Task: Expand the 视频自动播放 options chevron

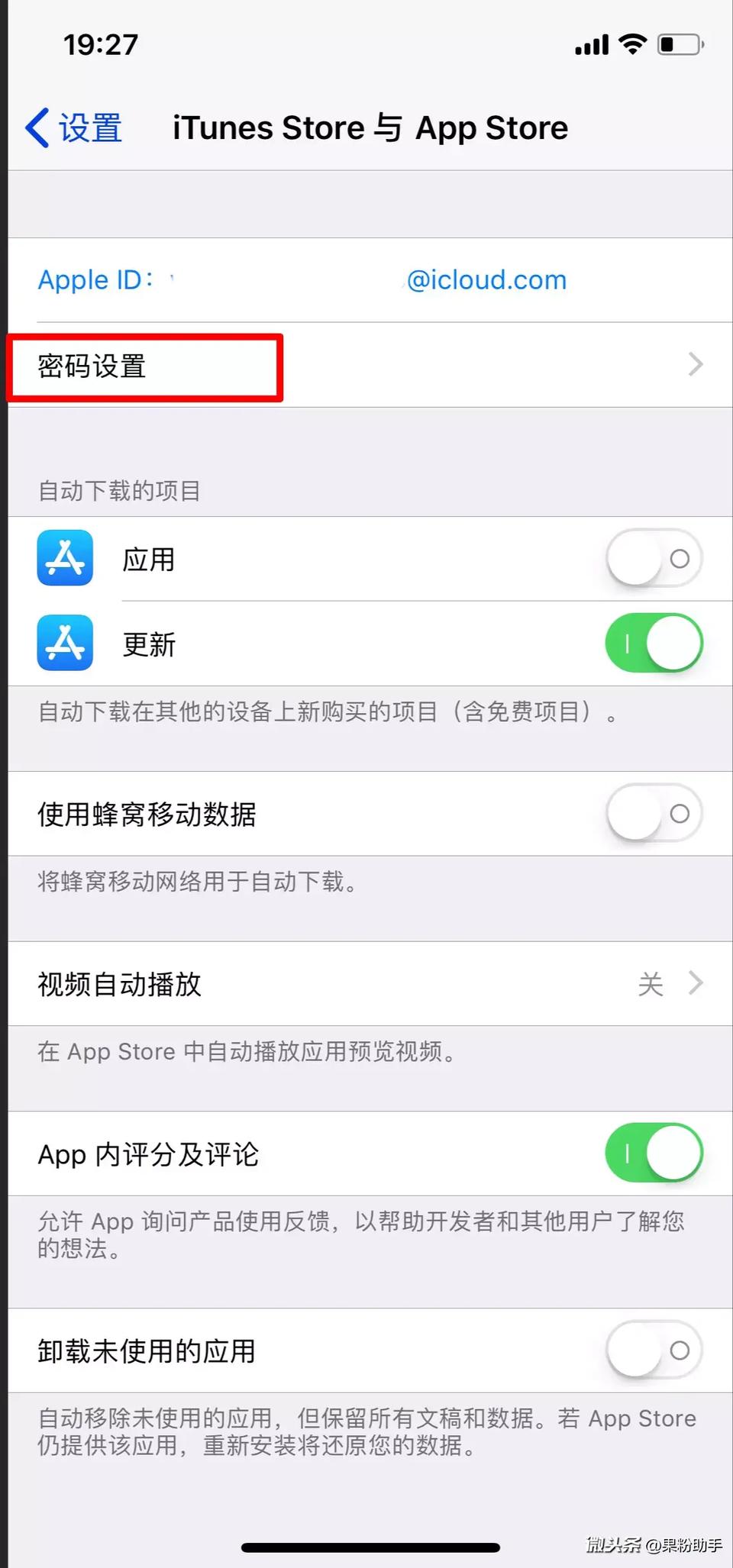Action: [x=694, y=983]
